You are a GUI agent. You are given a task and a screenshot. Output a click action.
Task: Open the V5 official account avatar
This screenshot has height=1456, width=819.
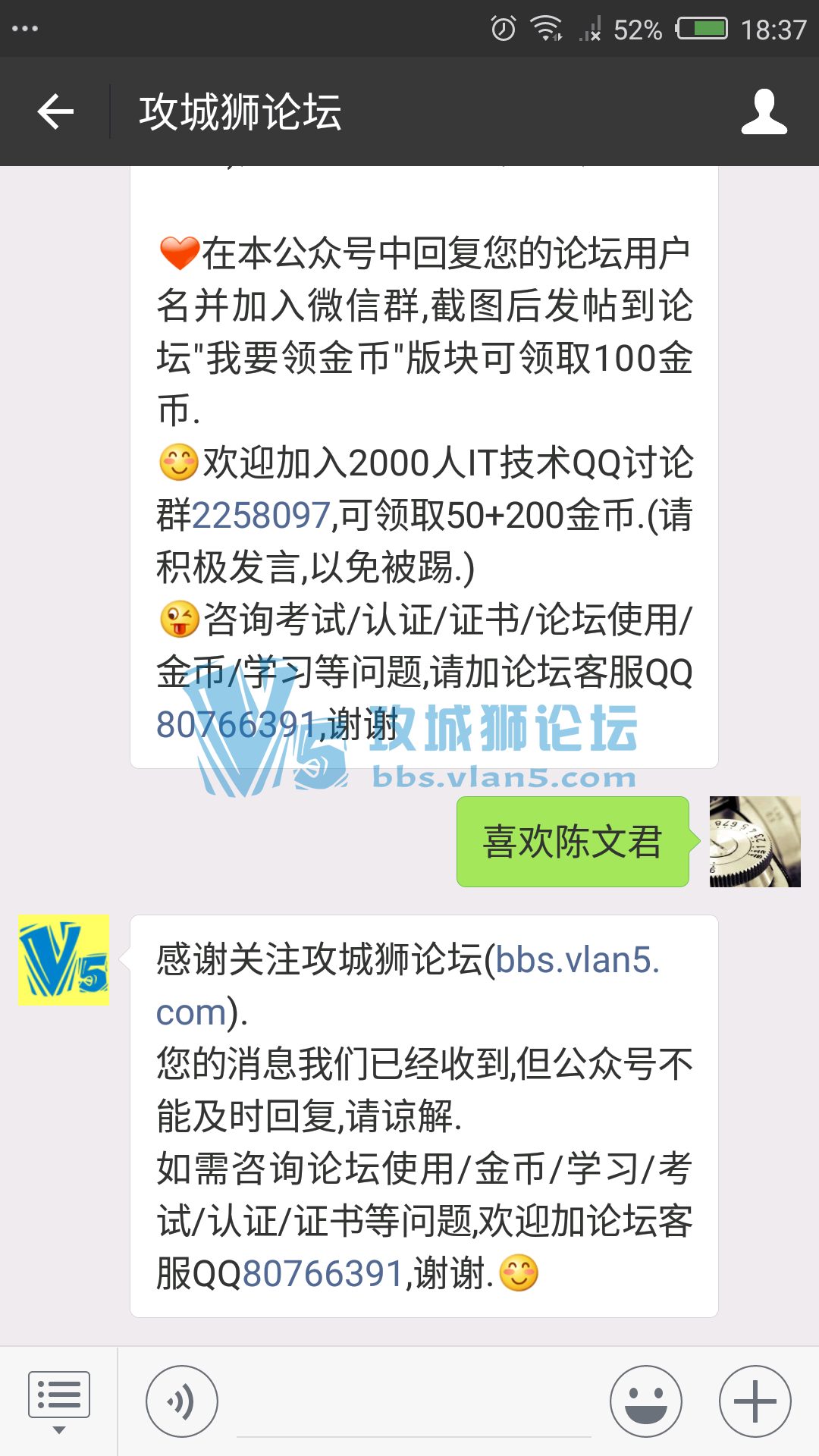(x=64, y=960)
